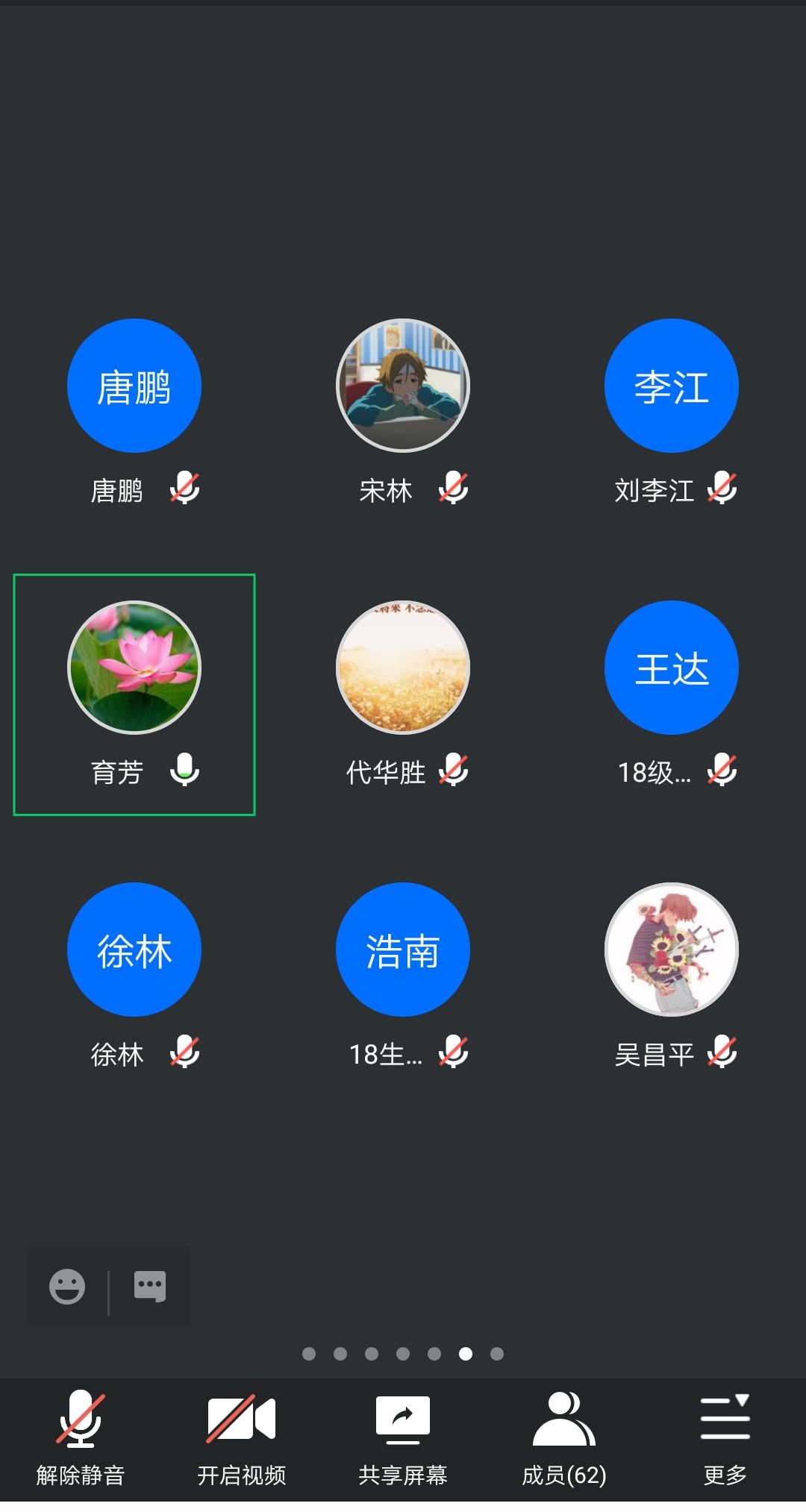Open the emoji reaction smiley

[x=67, y=1287]
